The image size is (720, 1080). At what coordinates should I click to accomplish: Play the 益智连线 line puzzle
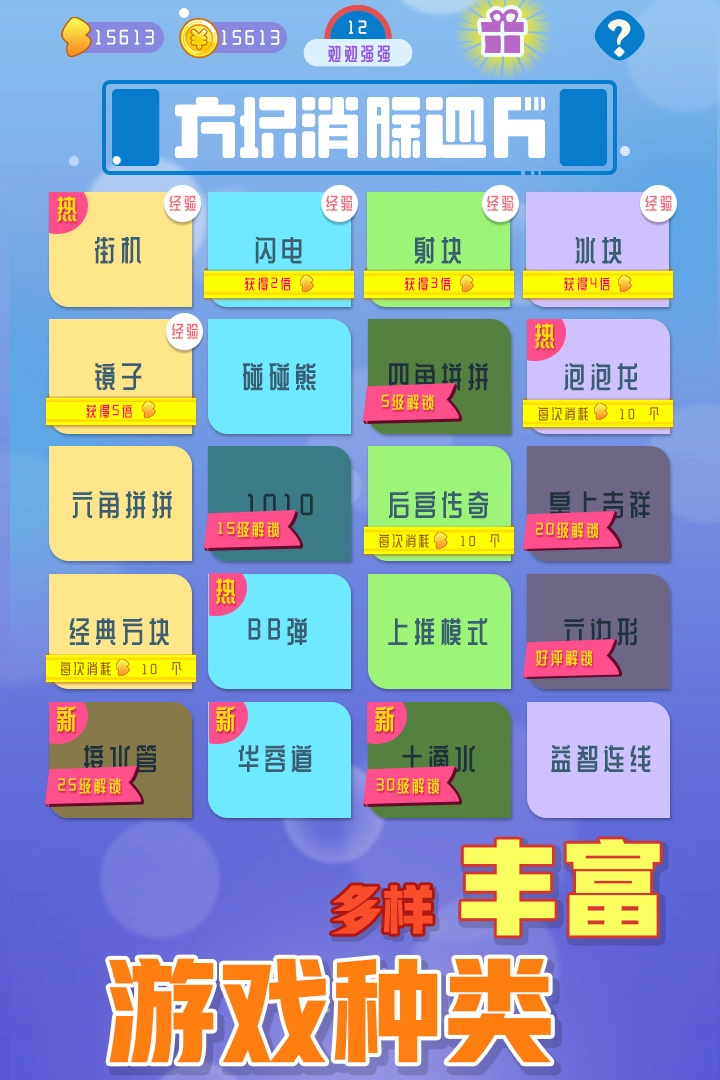coord(598,760)
